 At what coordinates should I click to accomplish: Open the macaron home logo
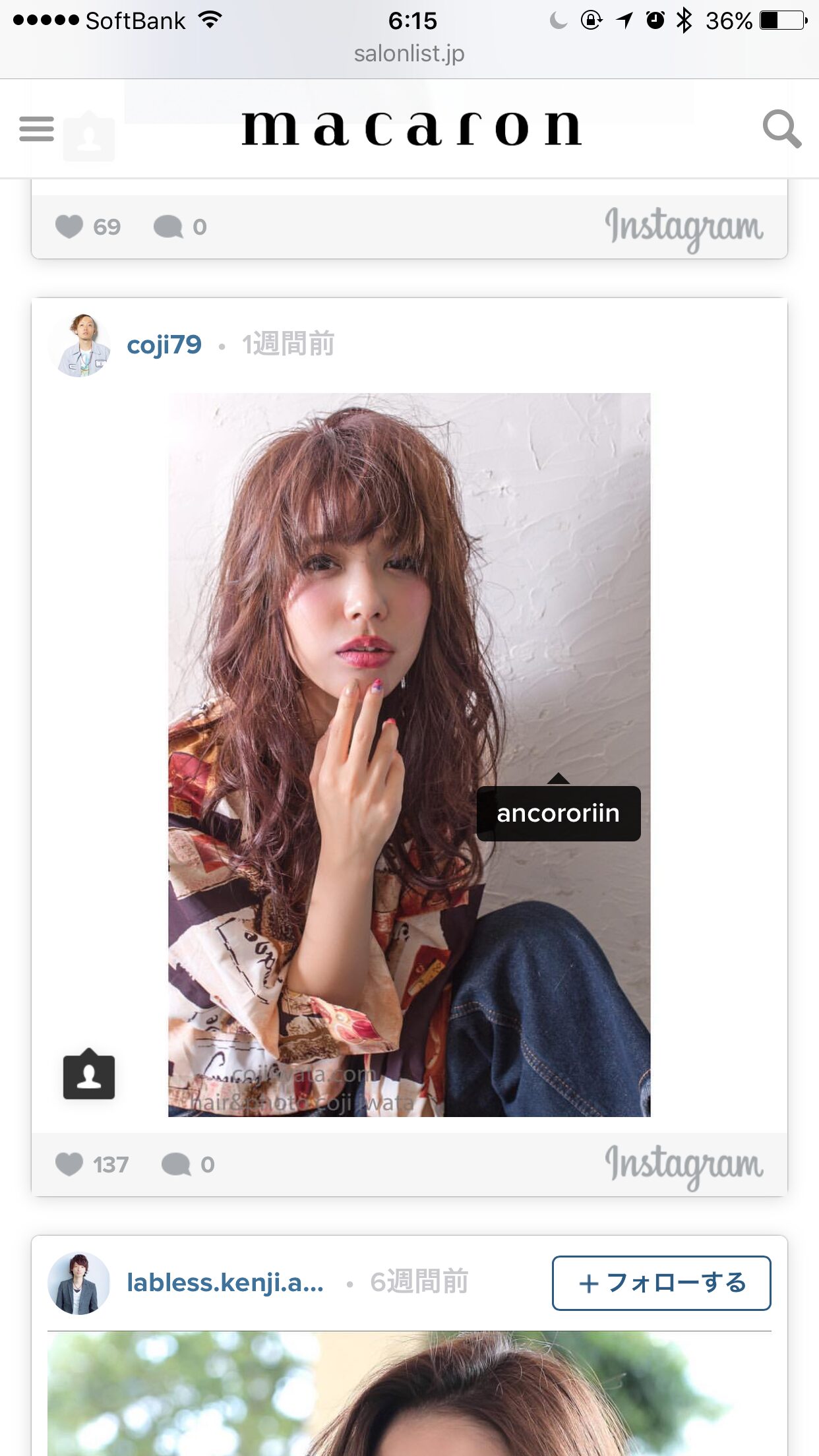(x=412, y=129)
